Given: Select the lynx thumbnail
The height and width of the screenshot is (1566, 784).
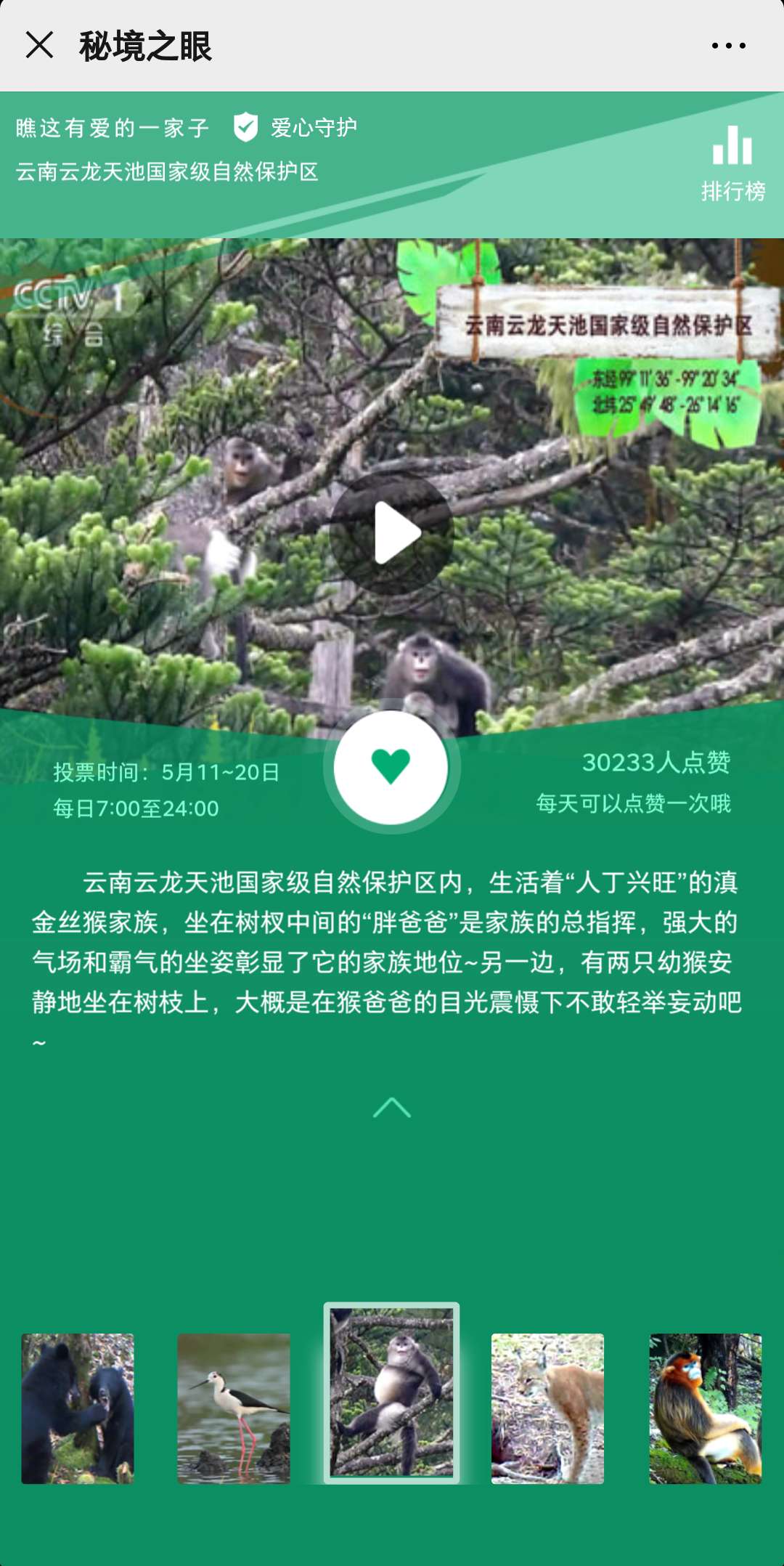Looking at the screenshot, I should pyautogui.click(x=547, y=1408).
